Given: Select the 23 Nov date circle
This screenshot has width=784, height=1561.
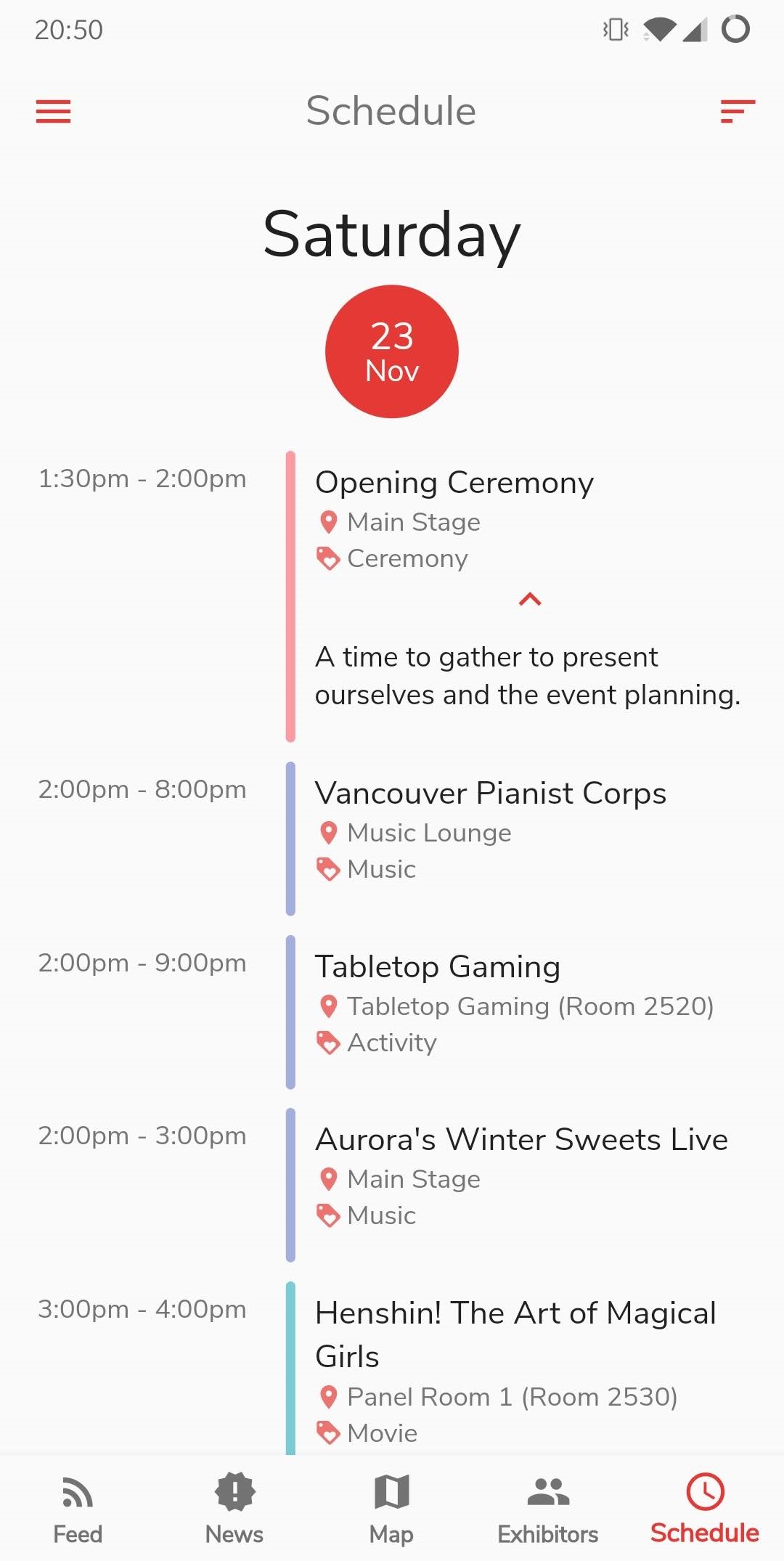Looking at the screenshot, I should pos(392,351).
